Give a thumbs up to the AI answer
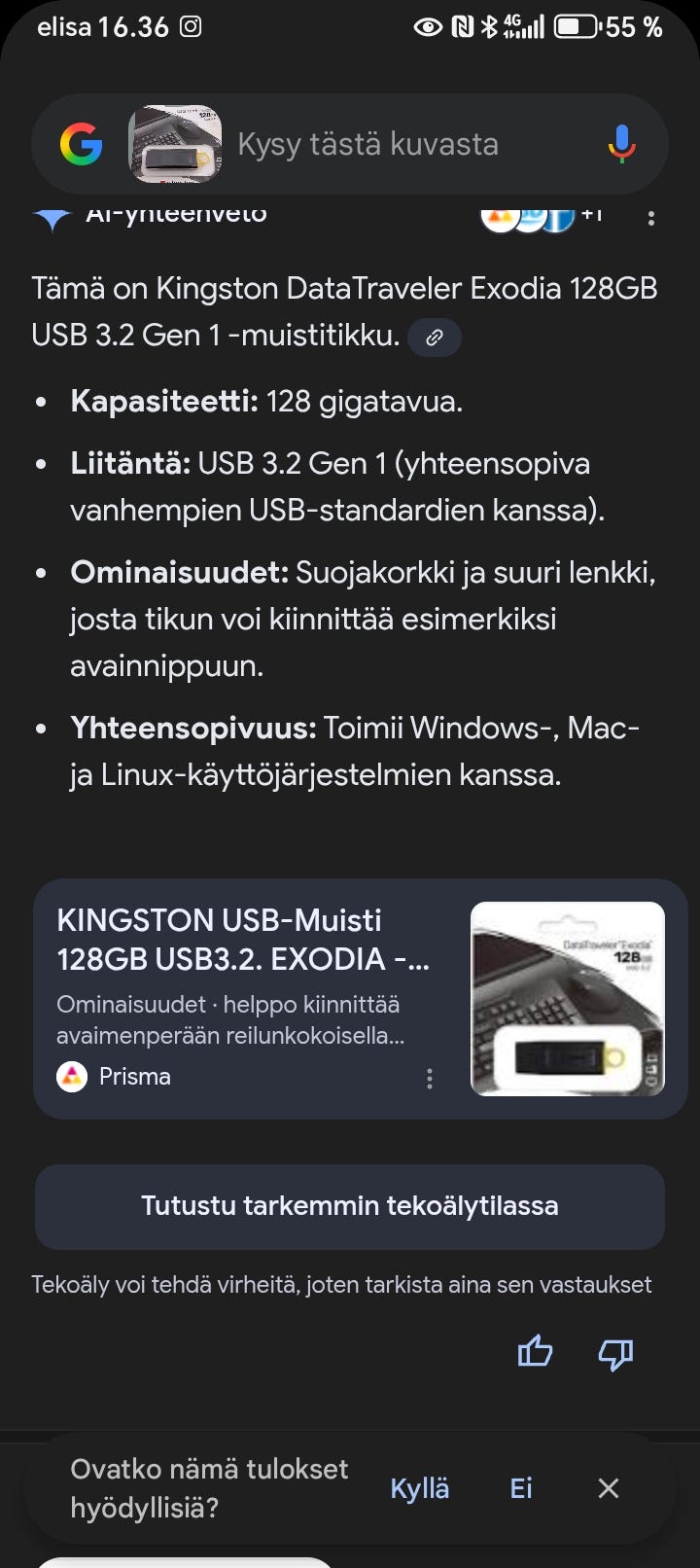This screenshot has width=700, height=1568. click(534, 1353)
